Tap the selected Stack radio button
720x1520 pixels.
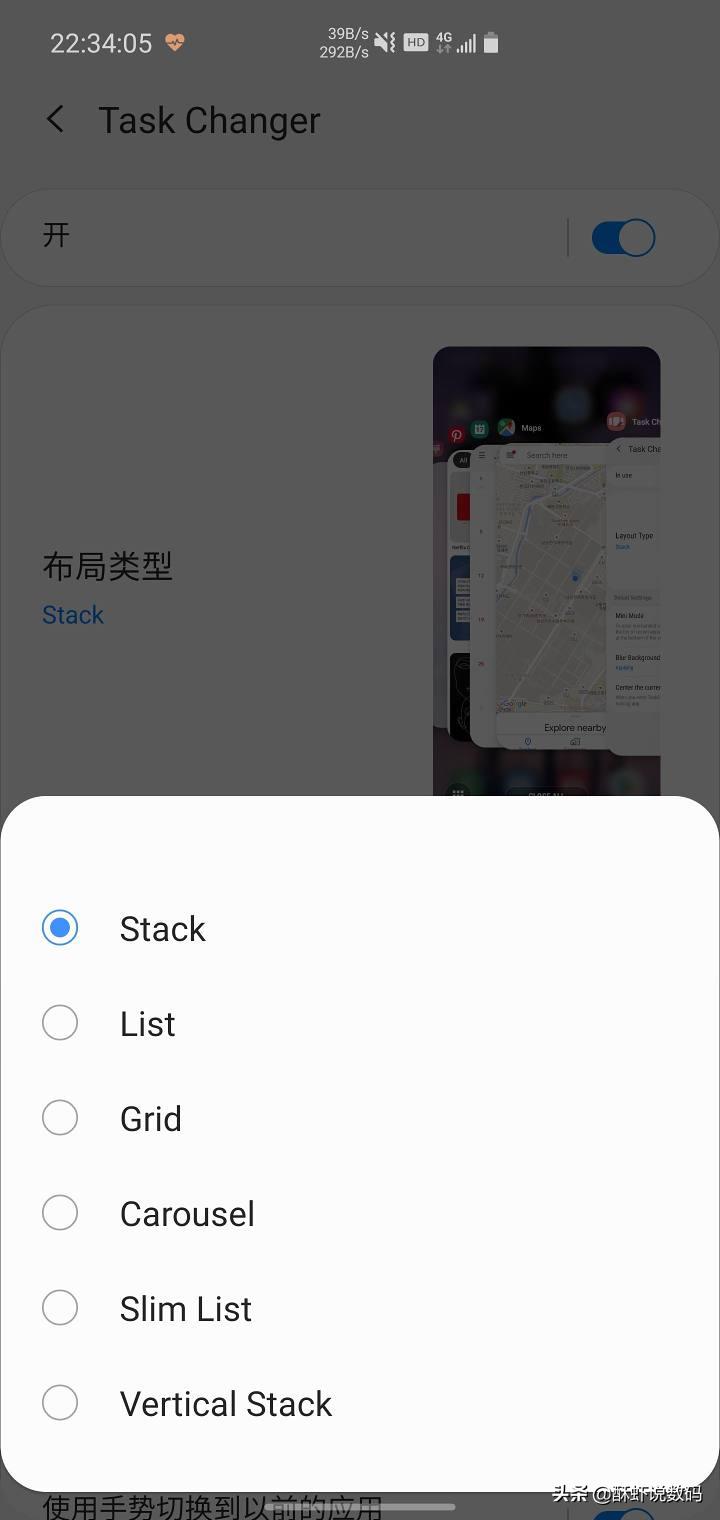(x=60, y=927)
